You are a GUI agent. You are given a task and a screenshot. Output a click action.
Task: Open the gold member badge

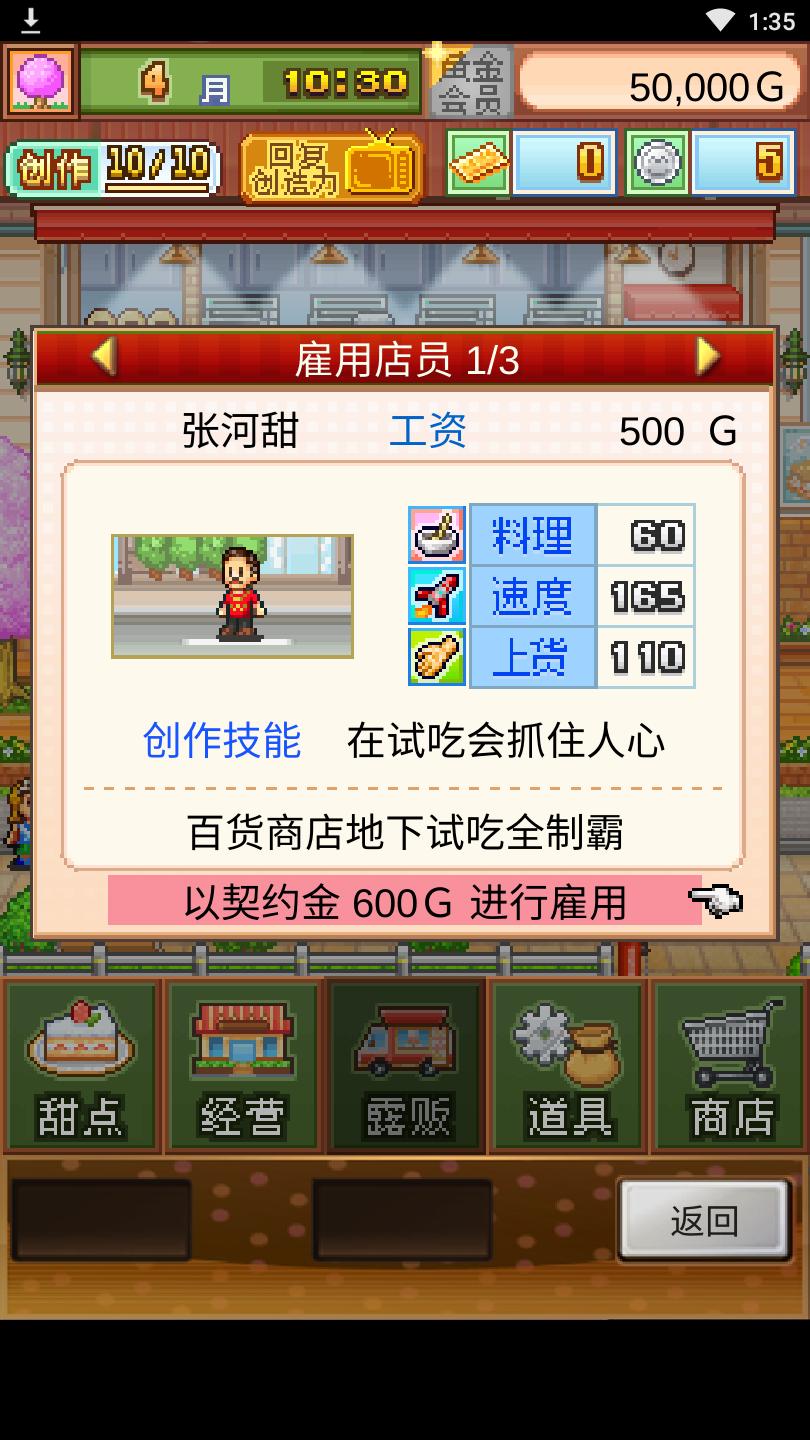click(471, 82)
